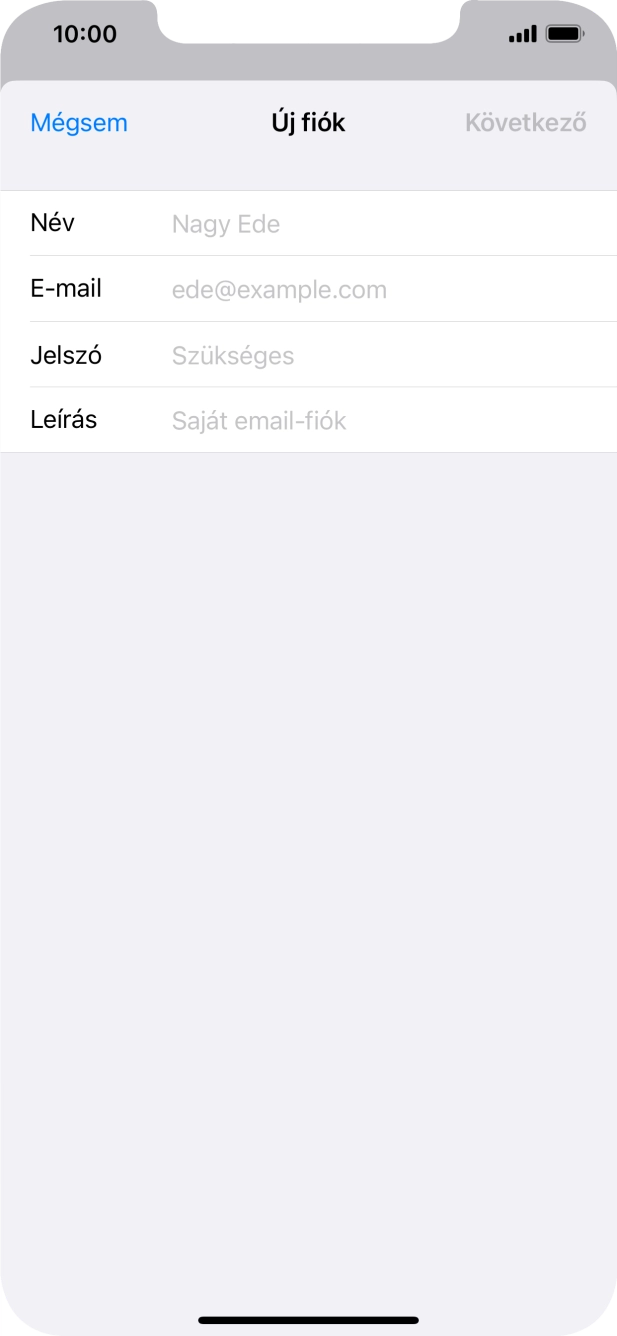The height and width of the screenshot is (1336, 617).
Task: Tap the Következő button
Action: click(x=525, y=123)
